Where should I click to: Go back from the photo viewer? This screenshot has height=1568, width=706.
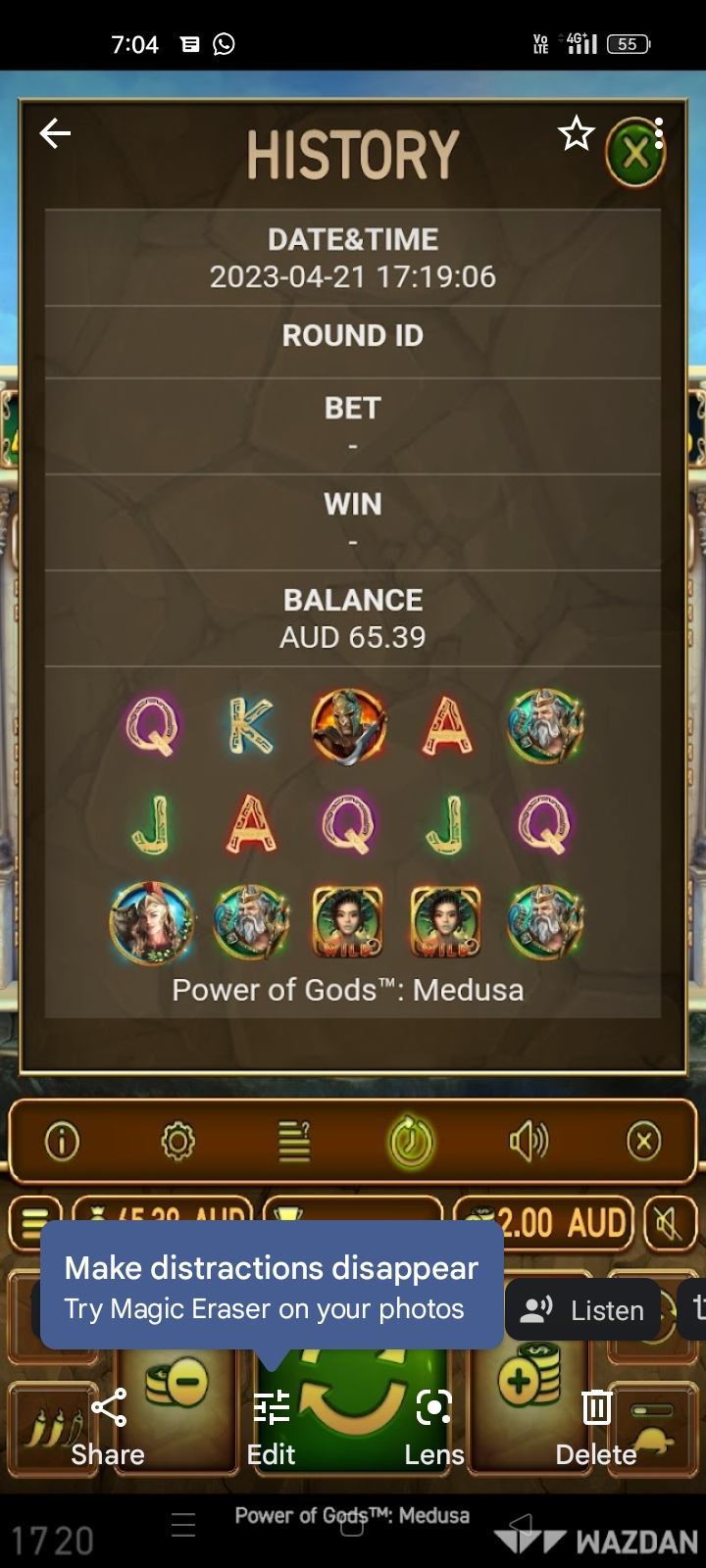click(55, 133)
